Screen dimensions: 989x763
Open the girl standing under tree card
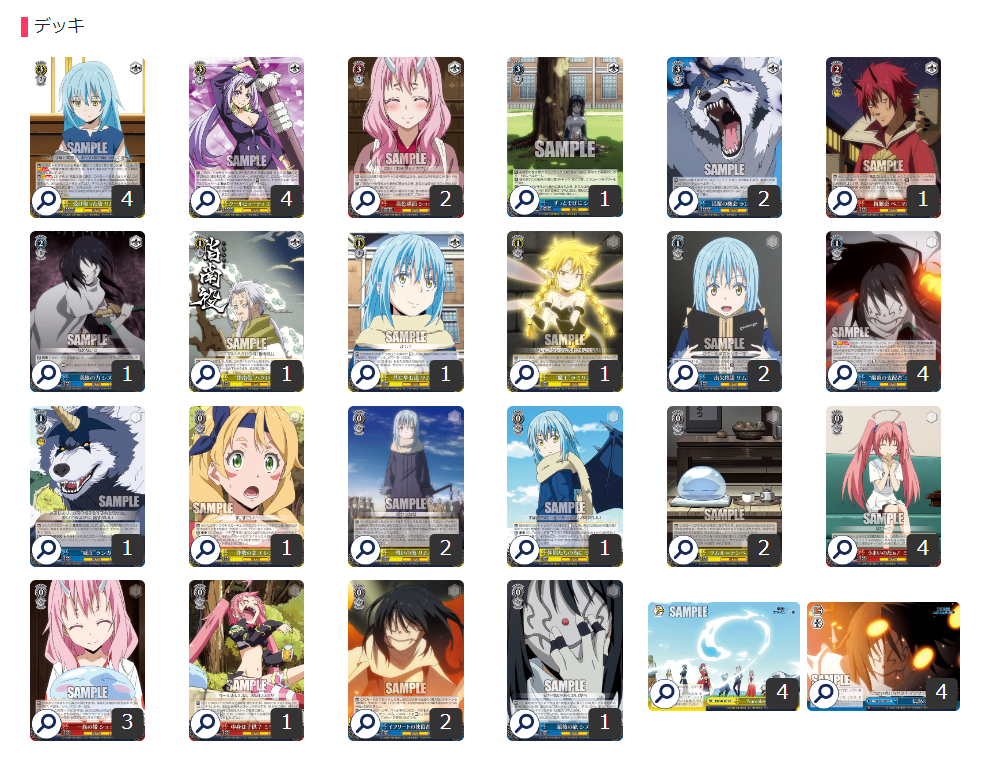(525, 201)
